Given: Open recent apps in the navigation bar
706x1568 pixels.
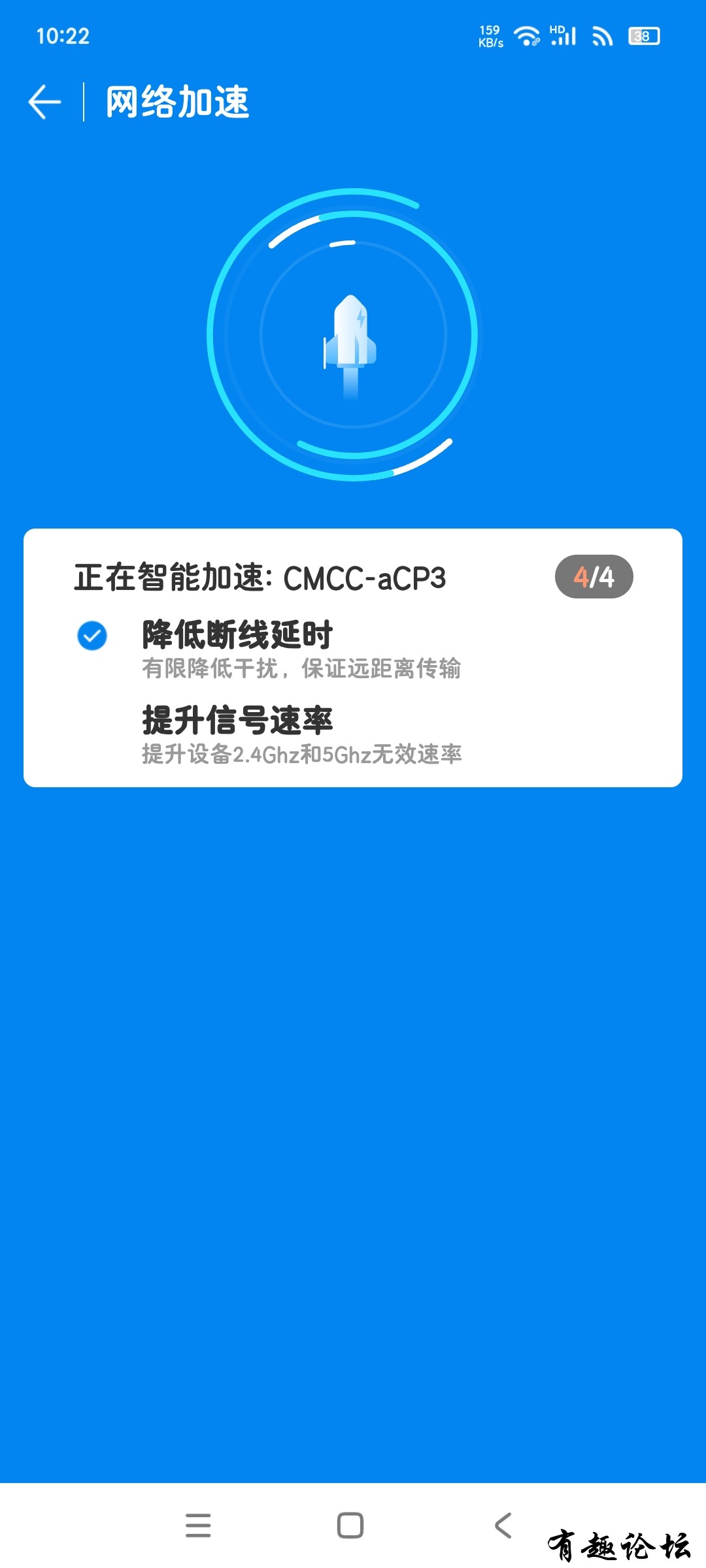Looking at the screenshot, I should pos(198,1526).
